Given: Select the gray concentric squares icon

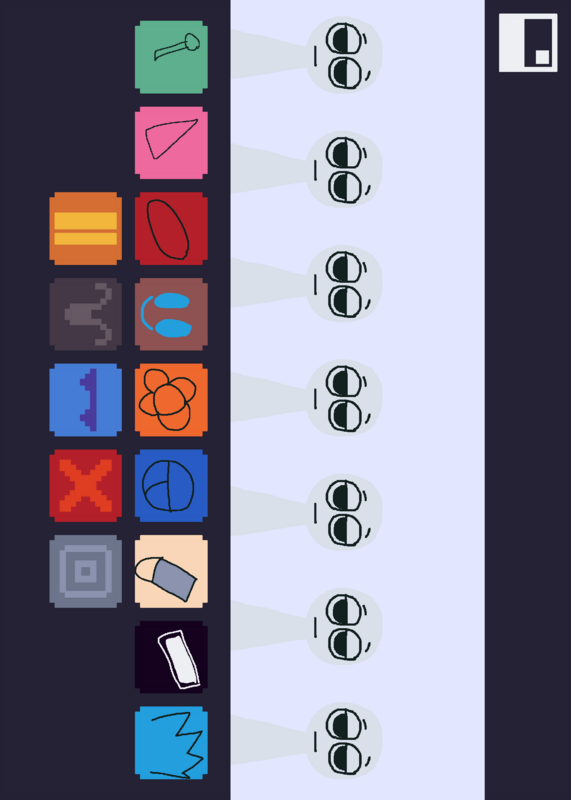Looking at the screenshot, I should 85,571.
